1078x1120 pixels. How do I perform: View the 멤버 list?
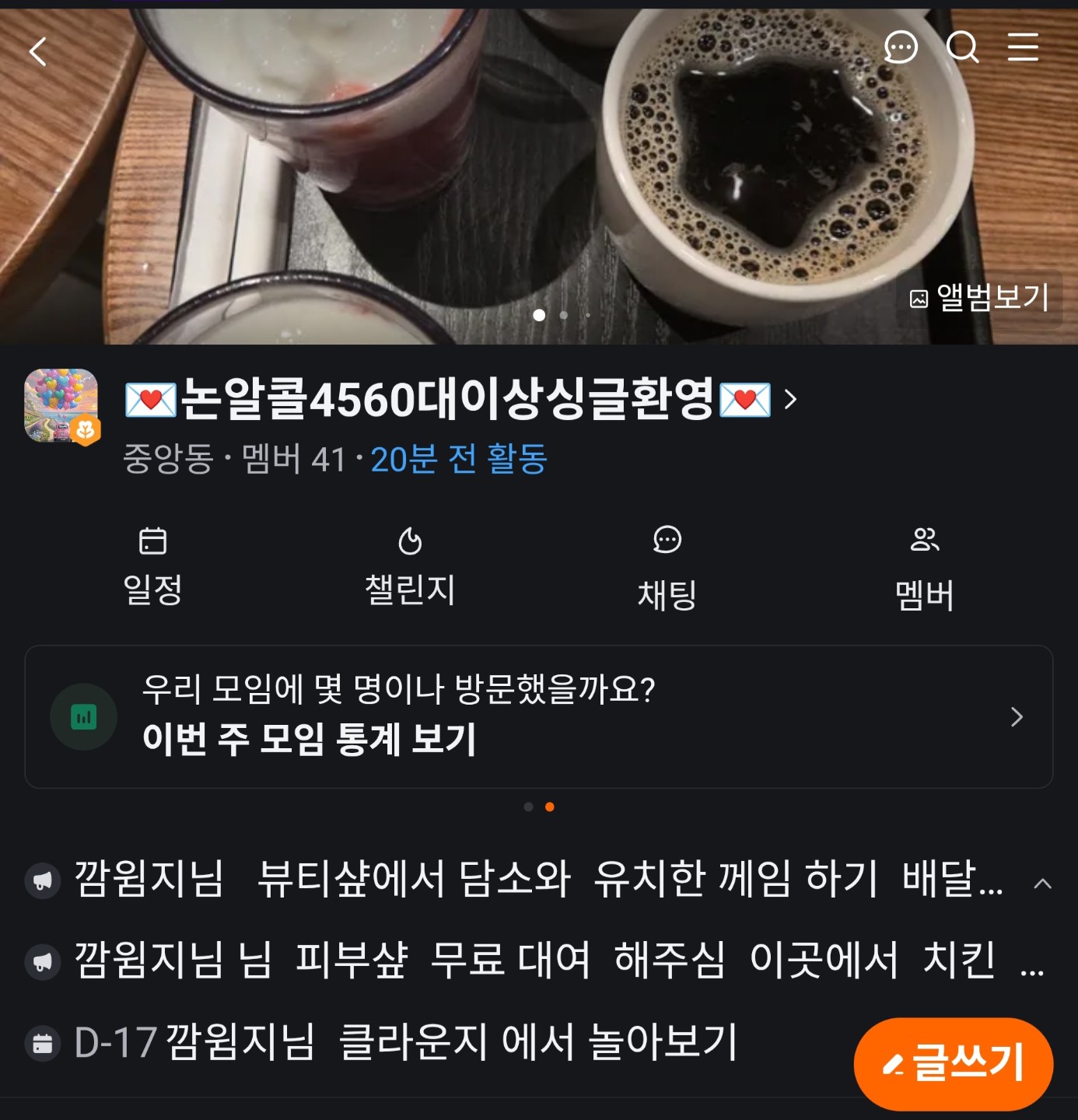924,567
